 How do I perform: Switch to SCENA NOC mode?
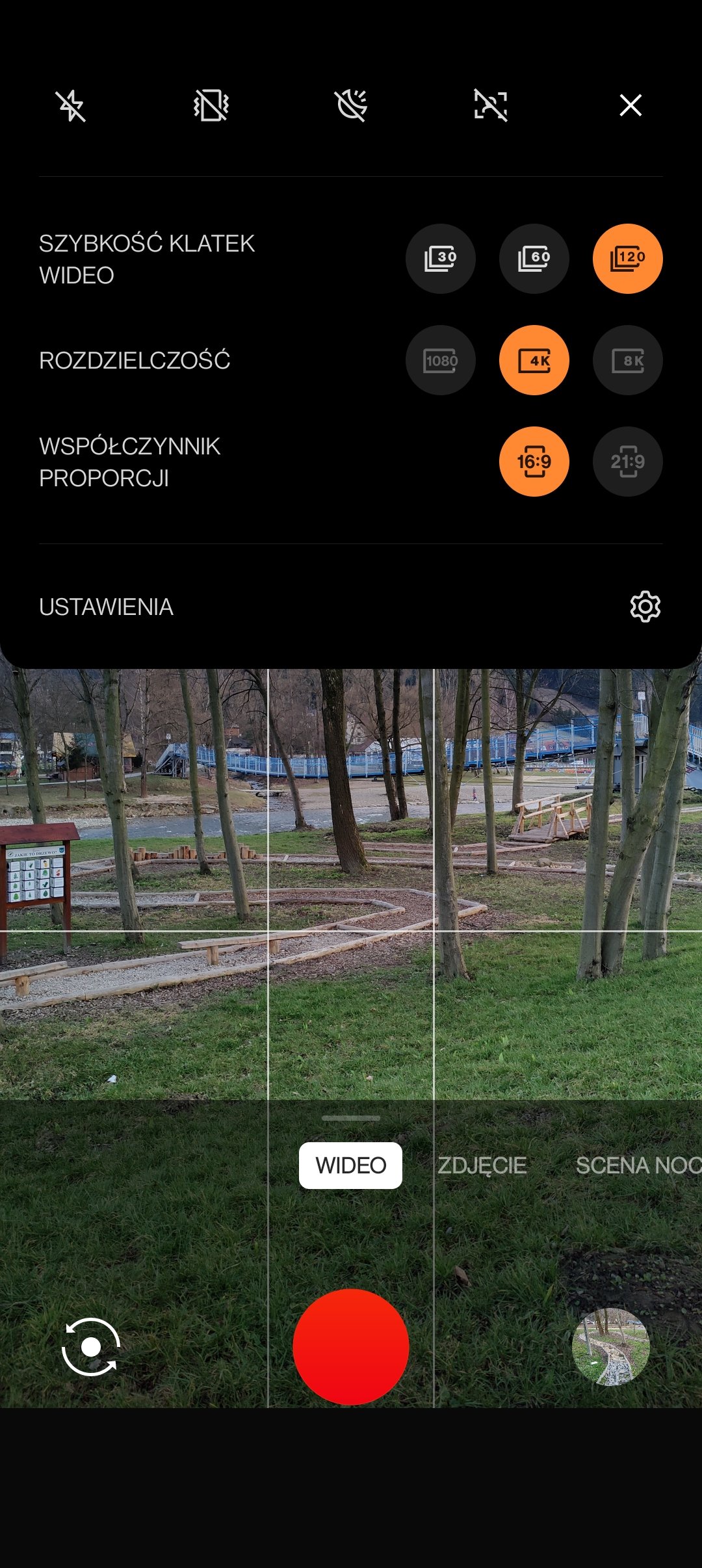[638, 1166]
